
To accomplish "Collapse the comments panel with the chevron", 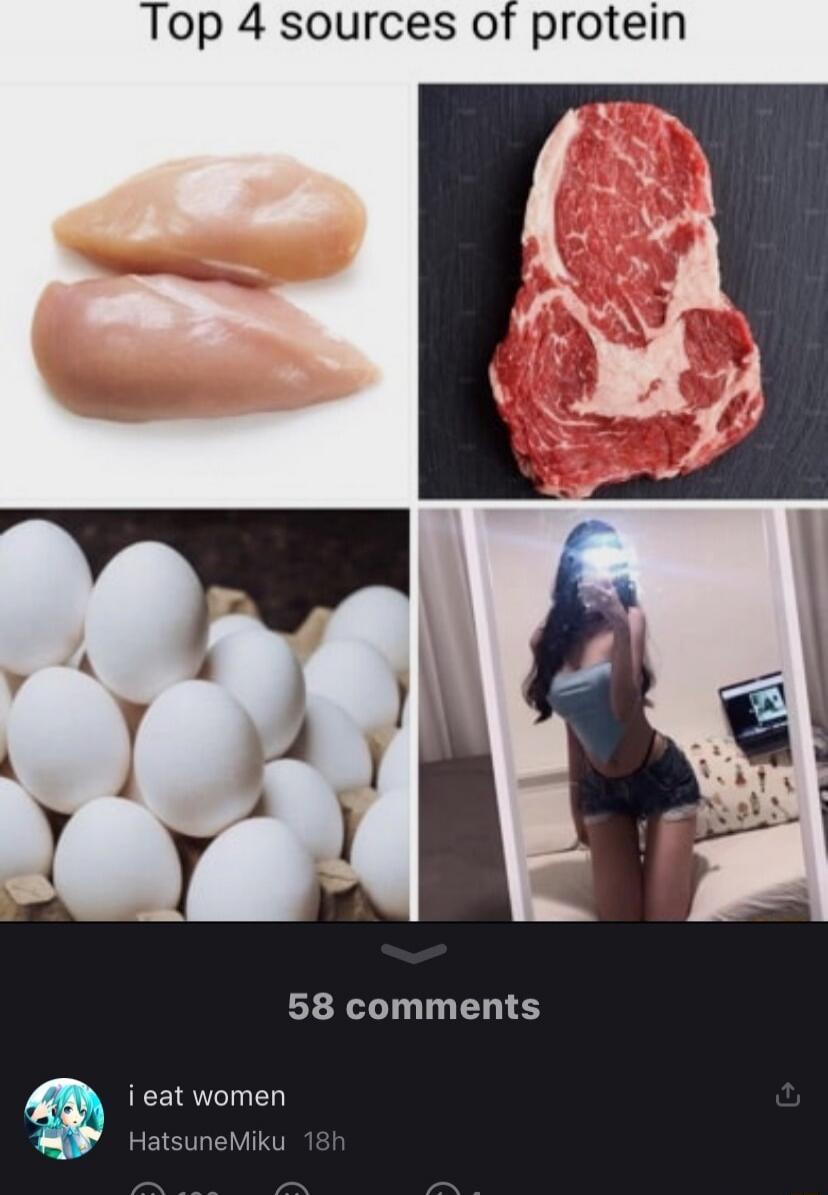I will (414, 955).
